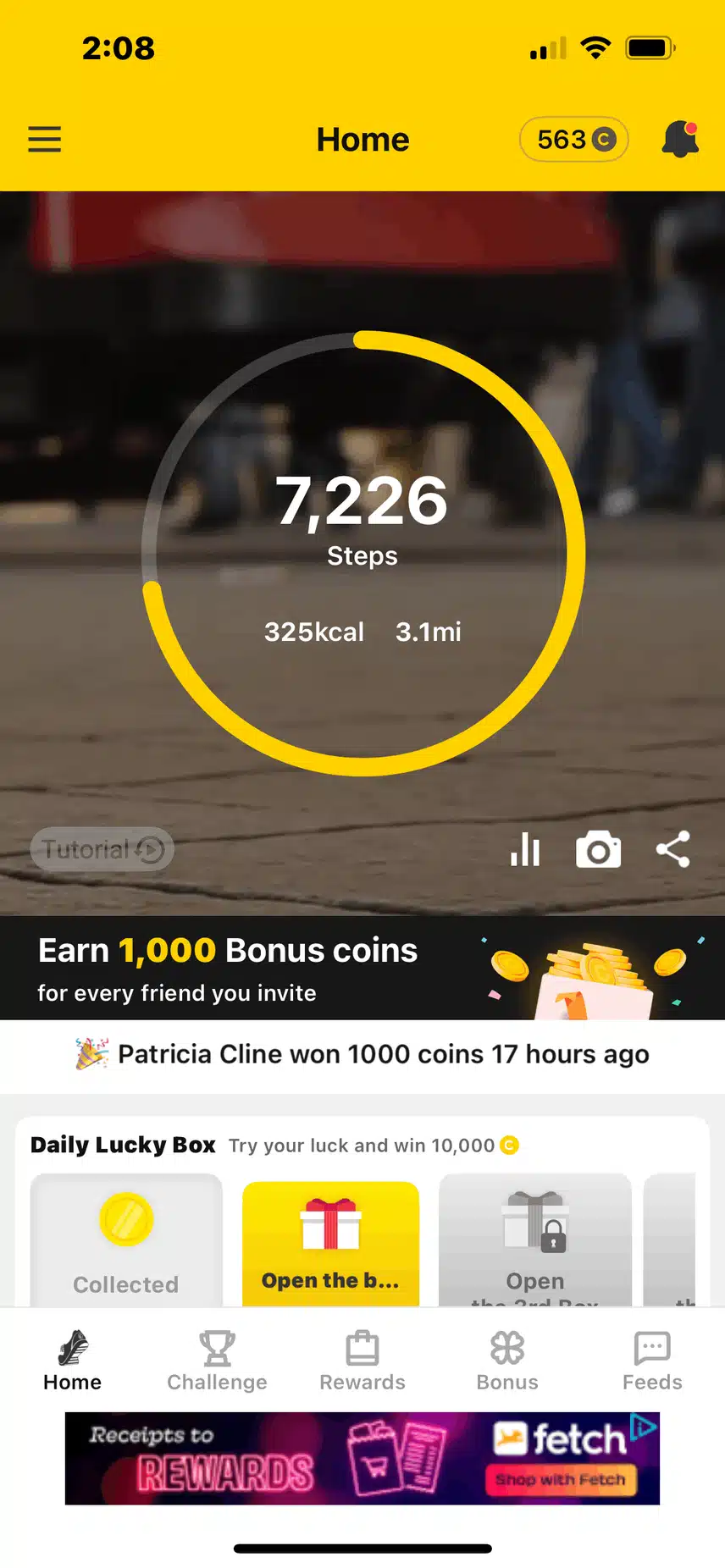
Task: Play the Tutorial
Action: click(102, 849)
